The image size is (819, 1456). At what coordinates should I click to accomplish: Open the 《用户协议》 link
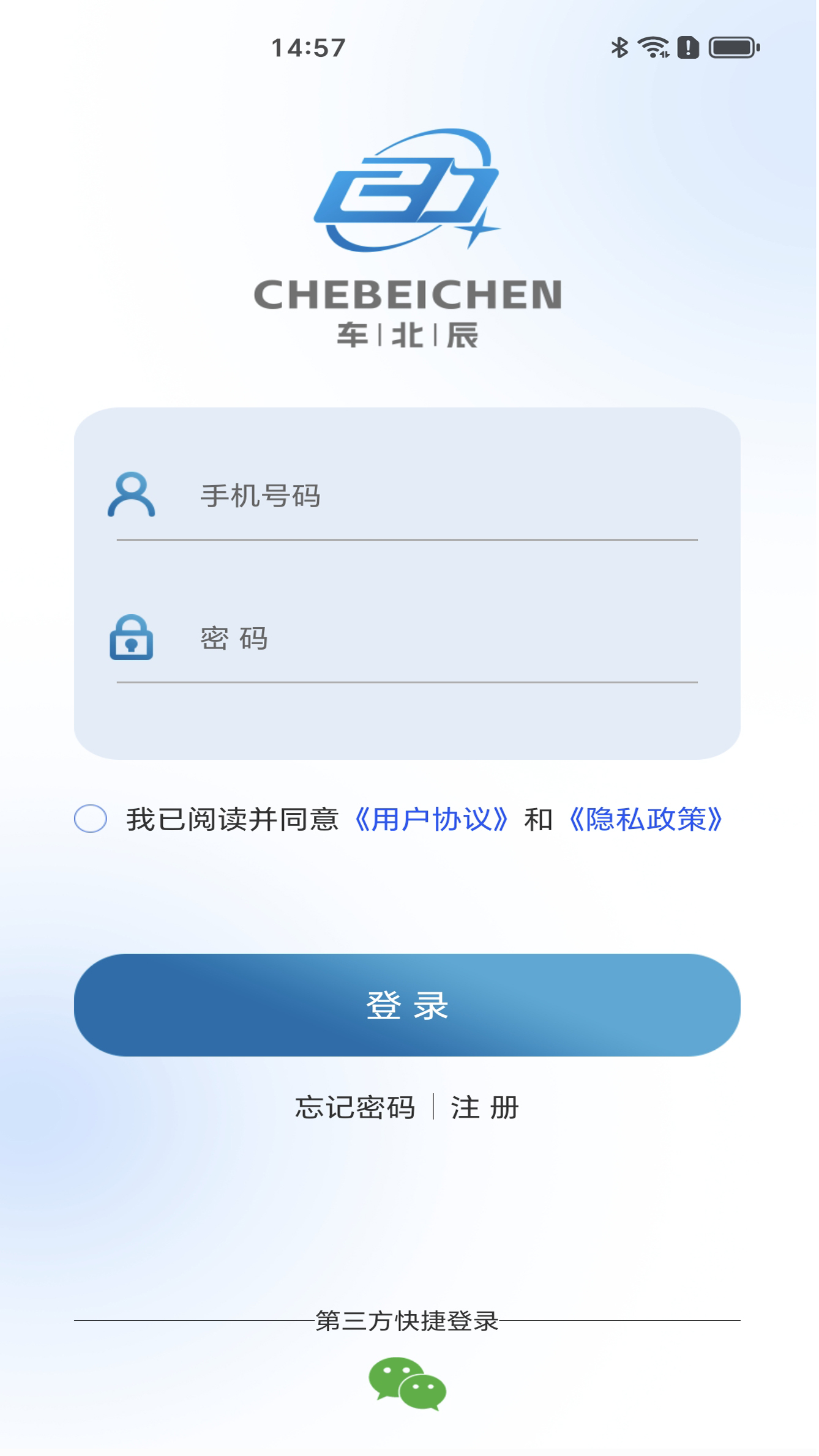432,820
